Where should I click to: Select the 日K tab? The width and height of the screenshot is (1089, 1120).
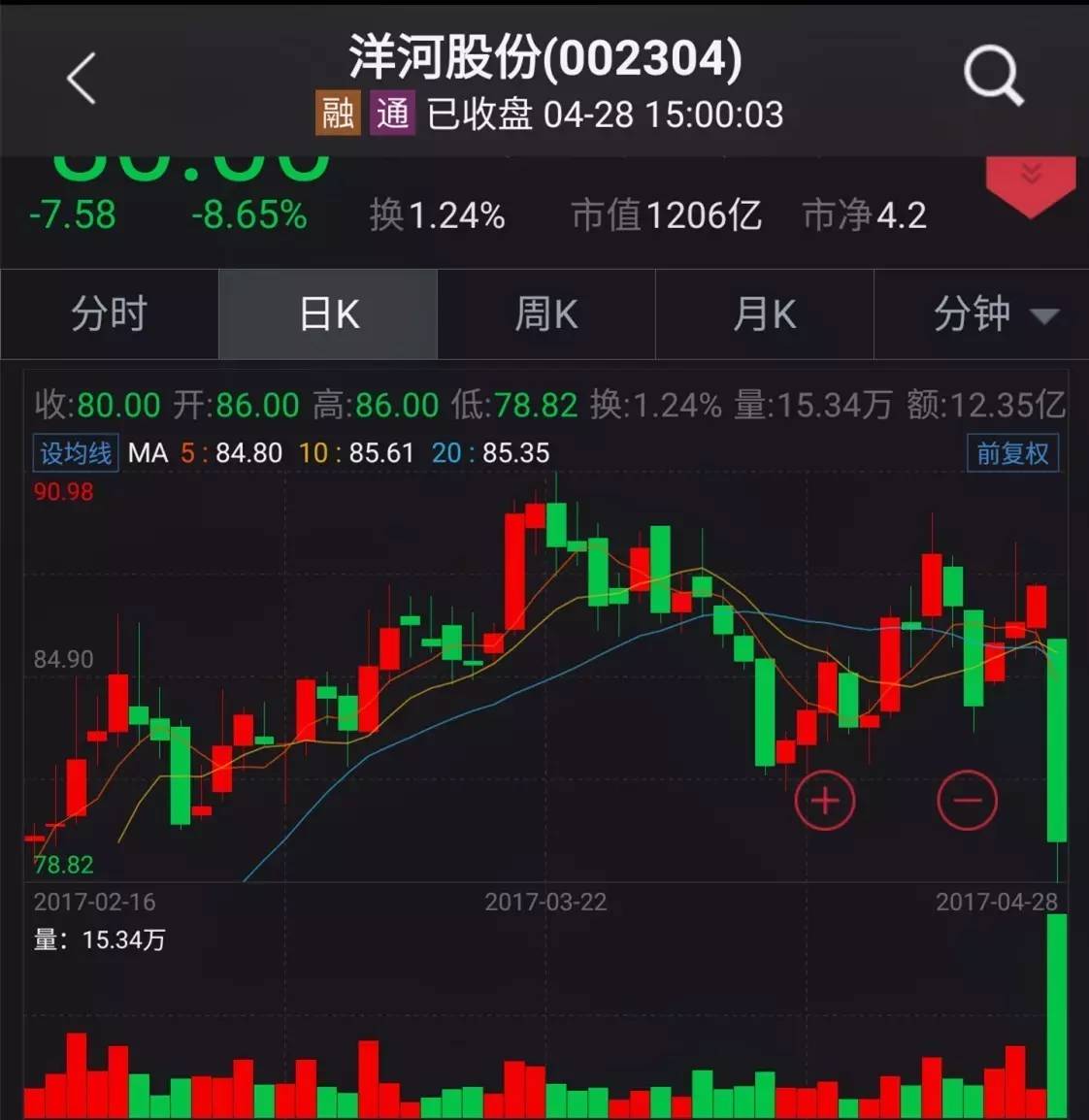click(x=328, y=314)
